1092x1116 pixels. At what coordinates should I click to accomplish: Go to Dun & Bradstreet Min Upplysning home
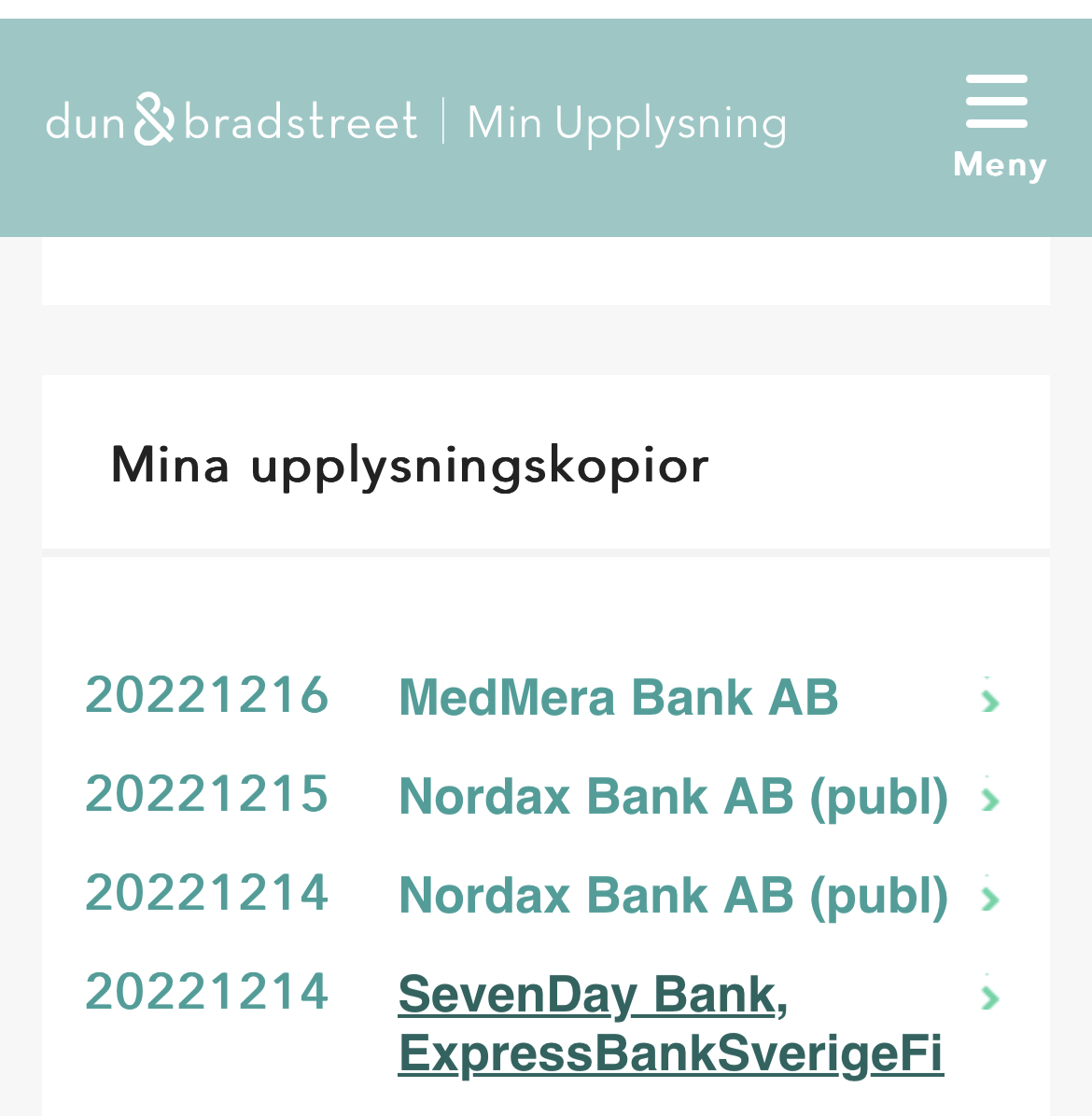(x=416, y=121)
